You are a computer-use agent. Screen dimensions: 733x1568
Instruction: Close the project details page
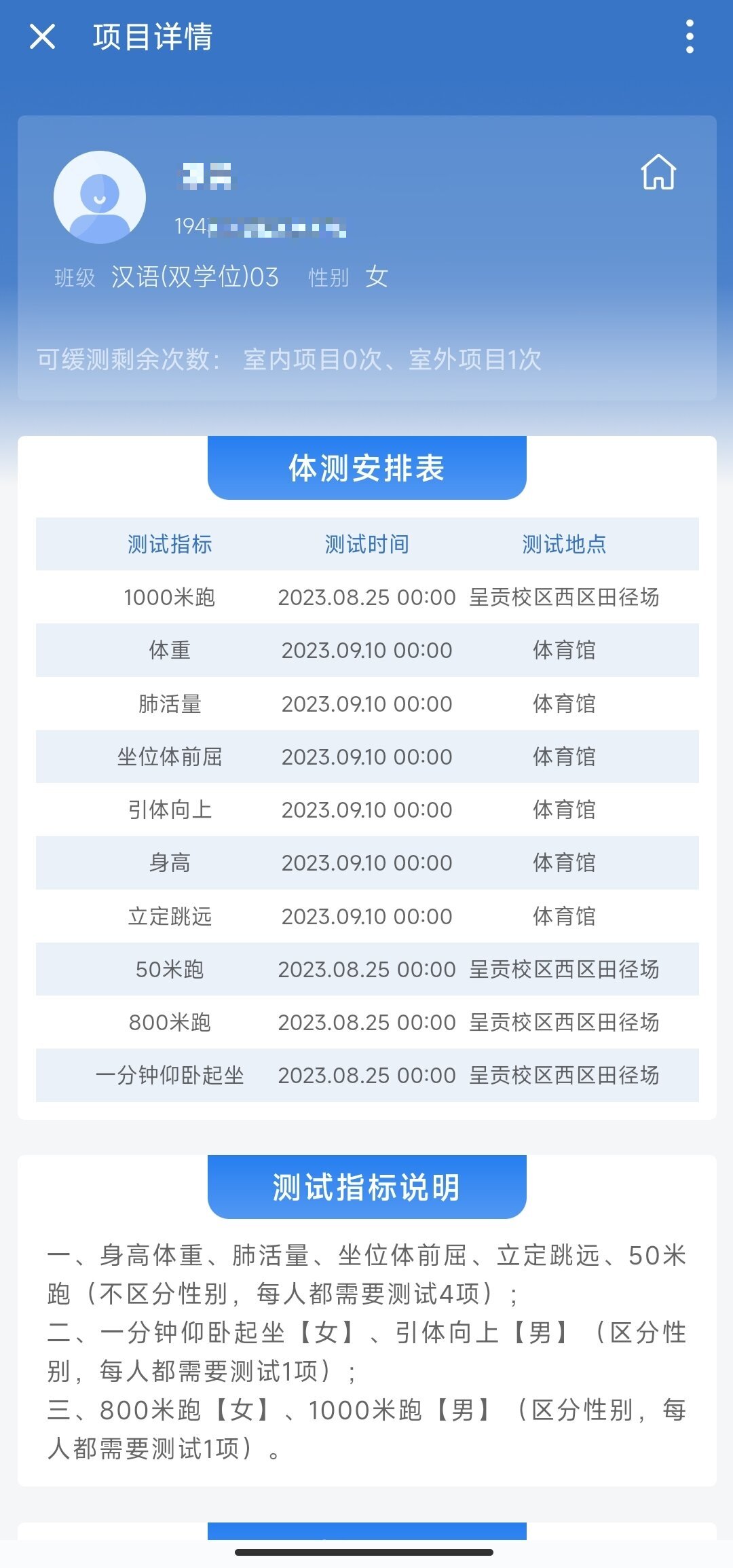(x=42, y=37)
